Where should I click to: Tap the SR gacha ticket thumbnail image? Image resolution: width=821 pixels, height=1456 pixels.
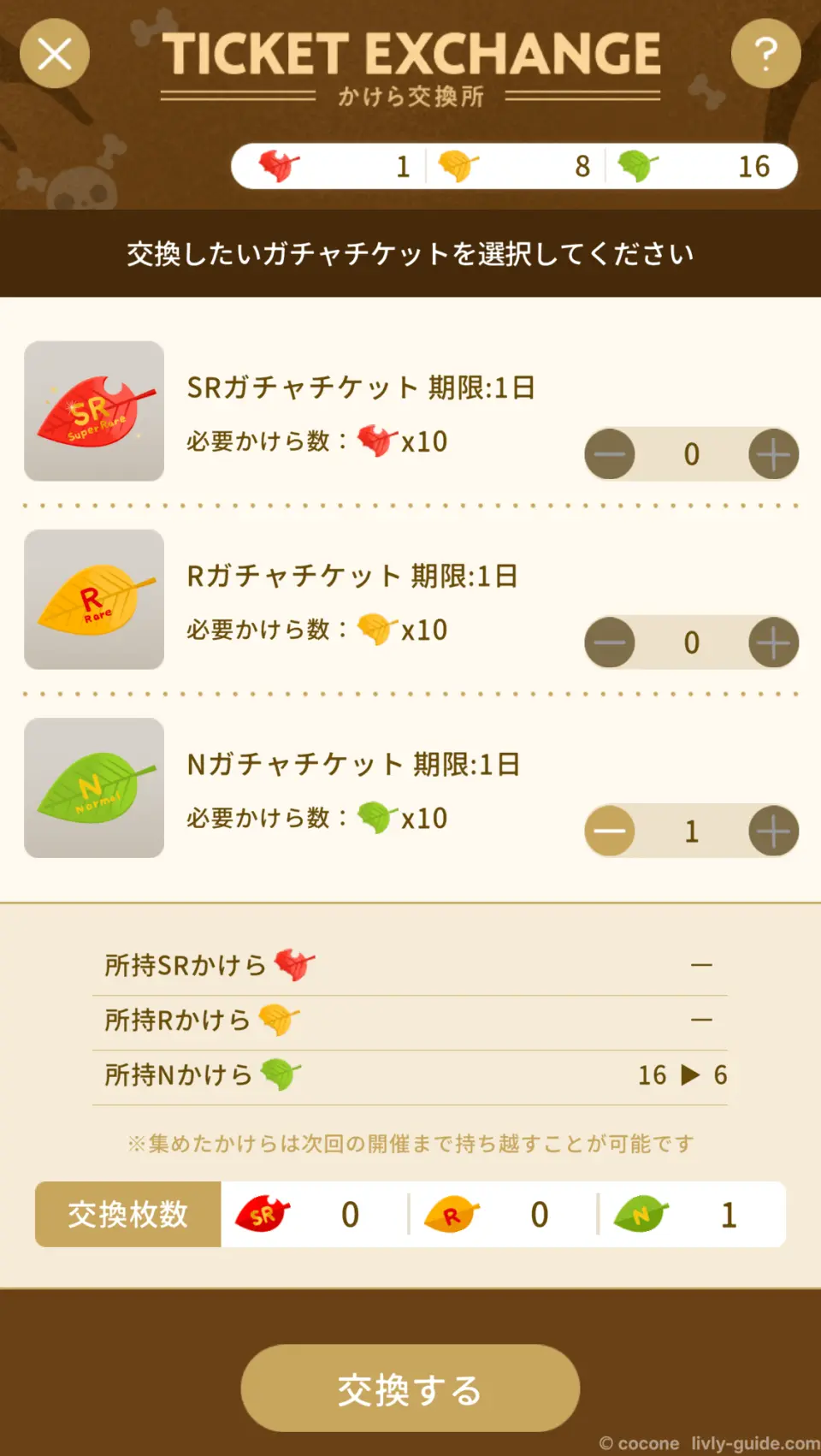pyautogui.click(x=94, y=411)
